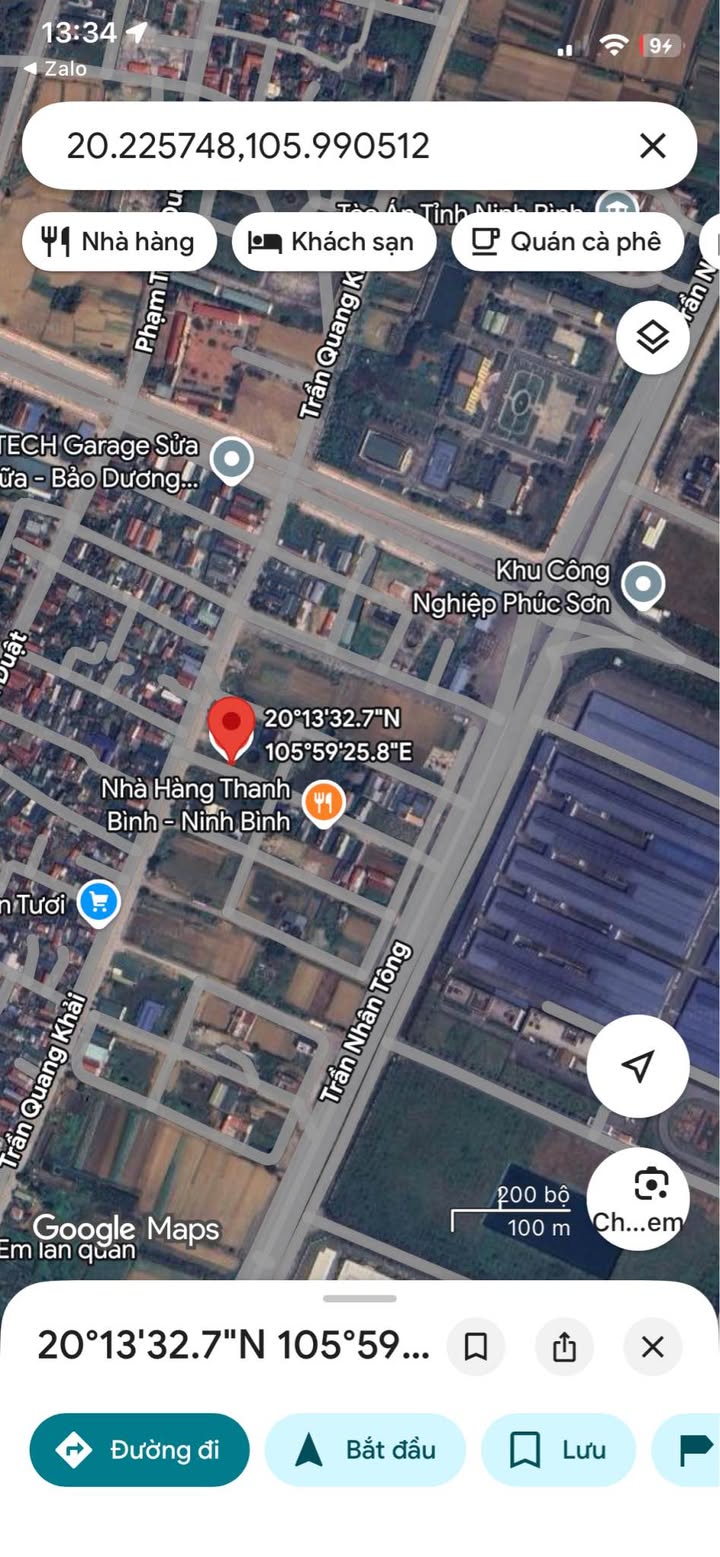The image size is (720, 1557).
Task: Save the place with Lưu button
Action: (x=558, y=1449)
